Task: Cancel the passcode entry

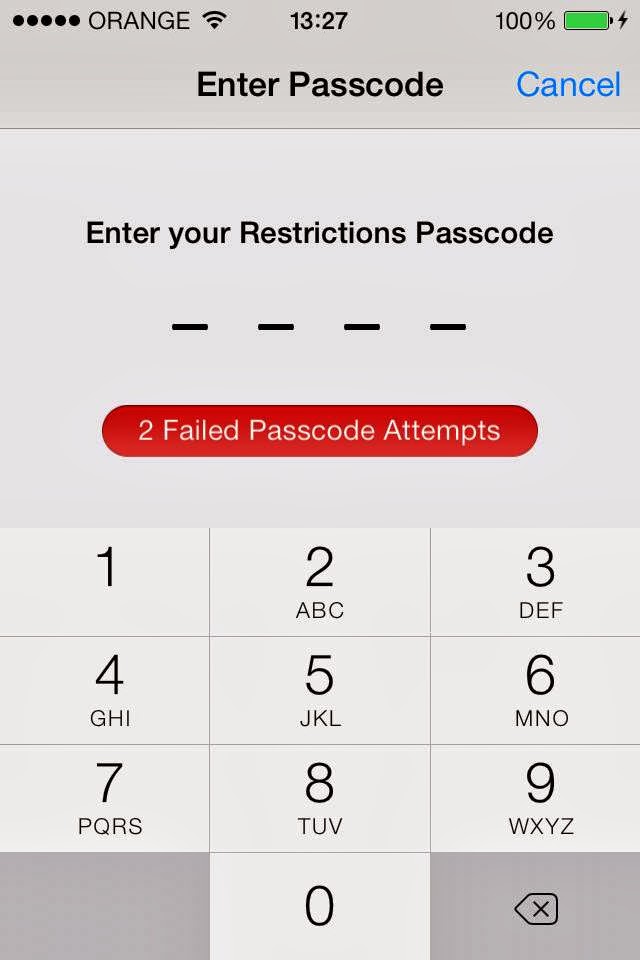Action: click(x=568, y=85)
